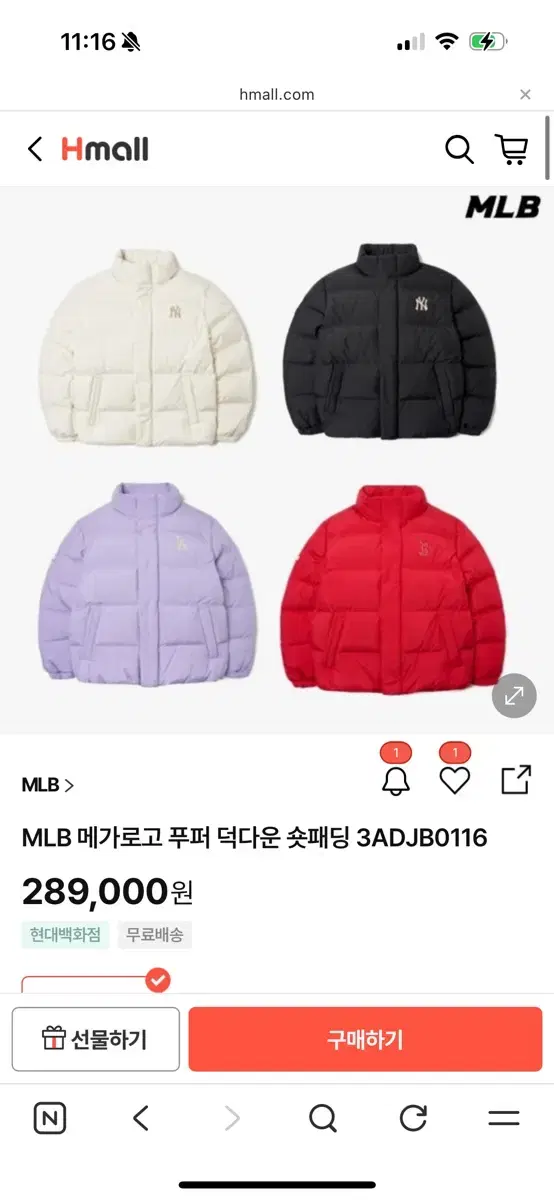This screenshot has width=554, height=1200.
Task: Open the browser hamburger menu
Action: (504, 1118)
